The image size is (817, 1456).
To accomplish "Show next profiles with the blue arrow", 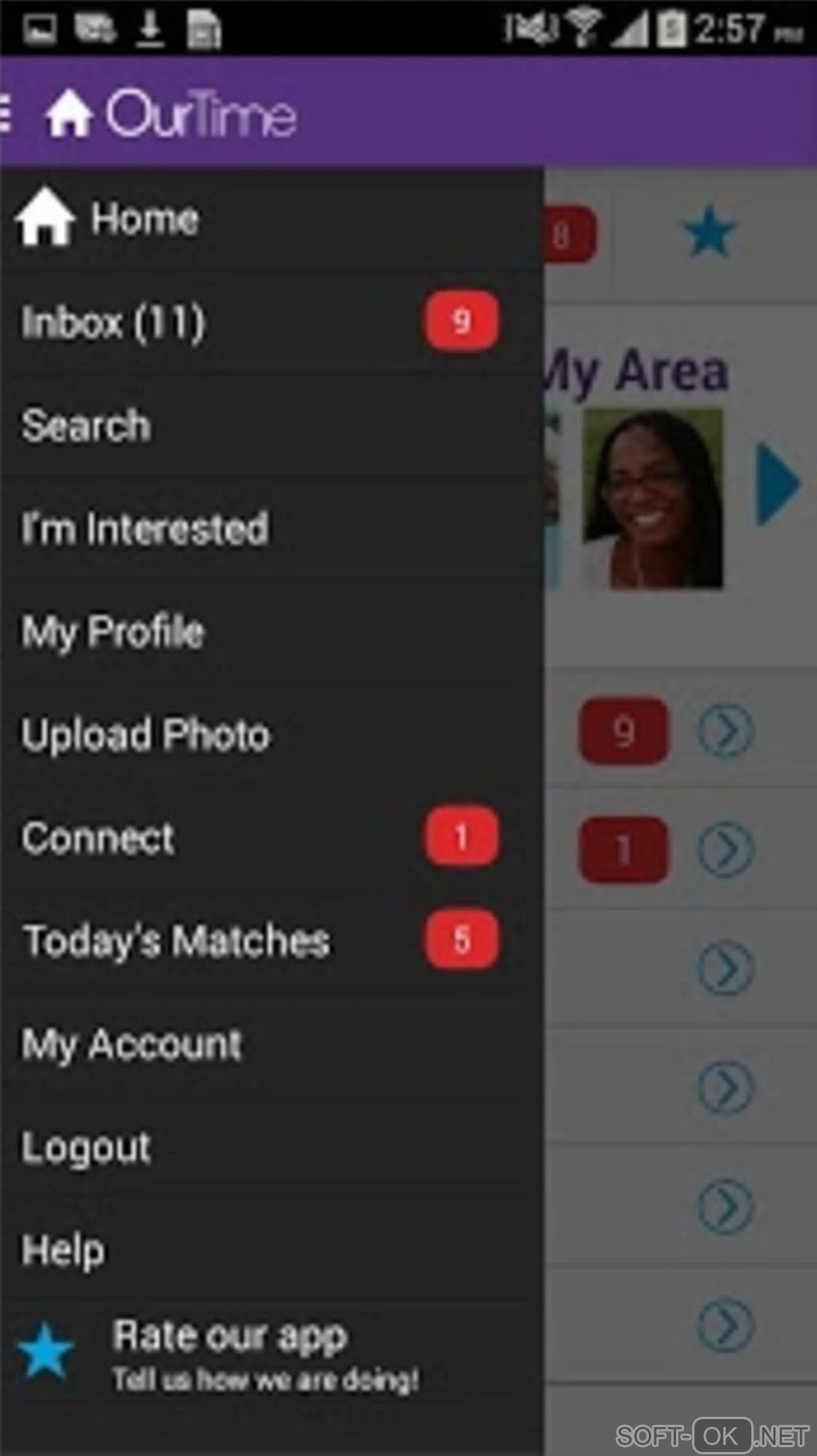I will click(777, 486).
